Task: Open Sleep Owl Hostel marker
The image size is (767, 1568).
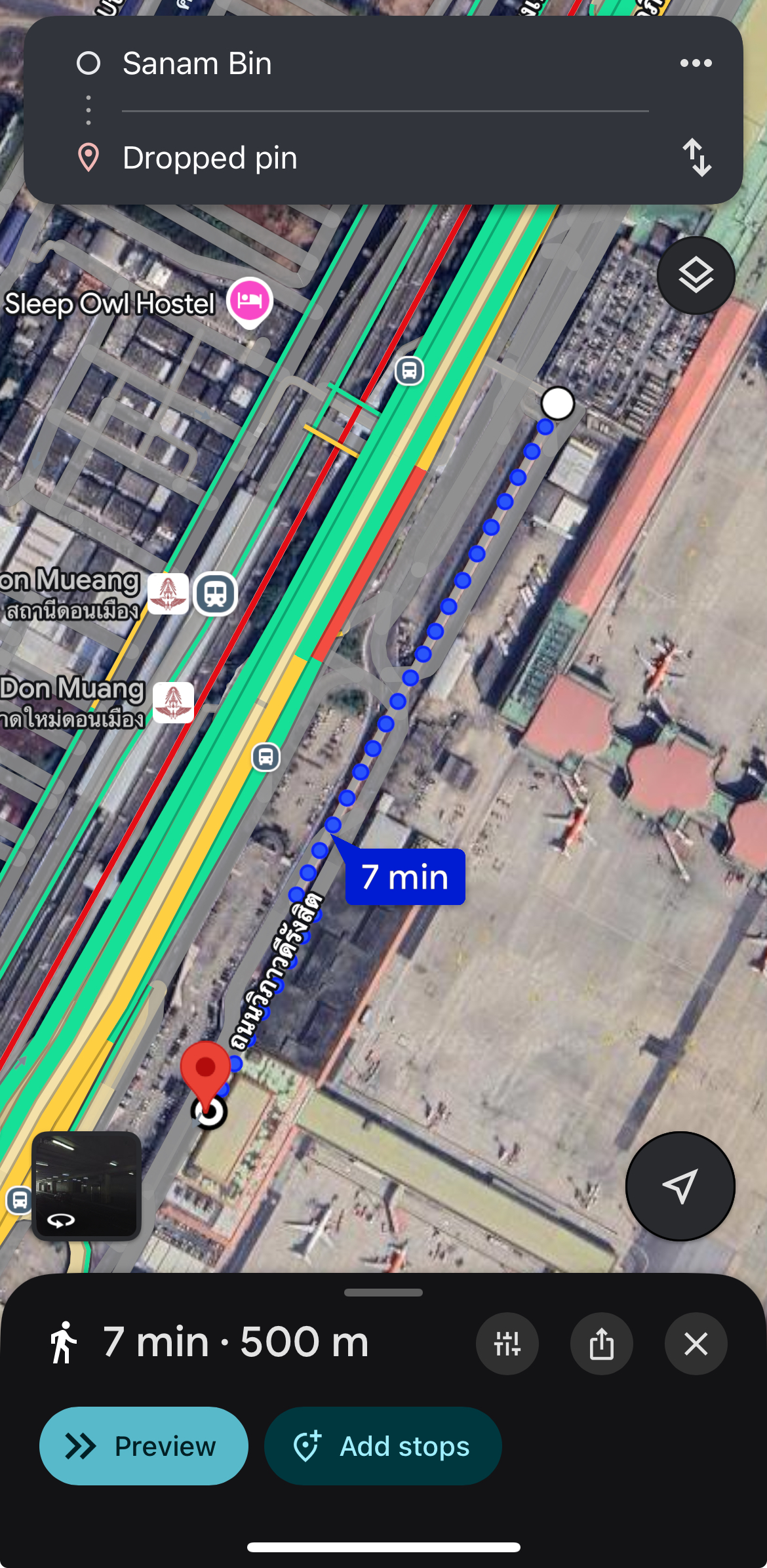Action: [x=249, y=301]
